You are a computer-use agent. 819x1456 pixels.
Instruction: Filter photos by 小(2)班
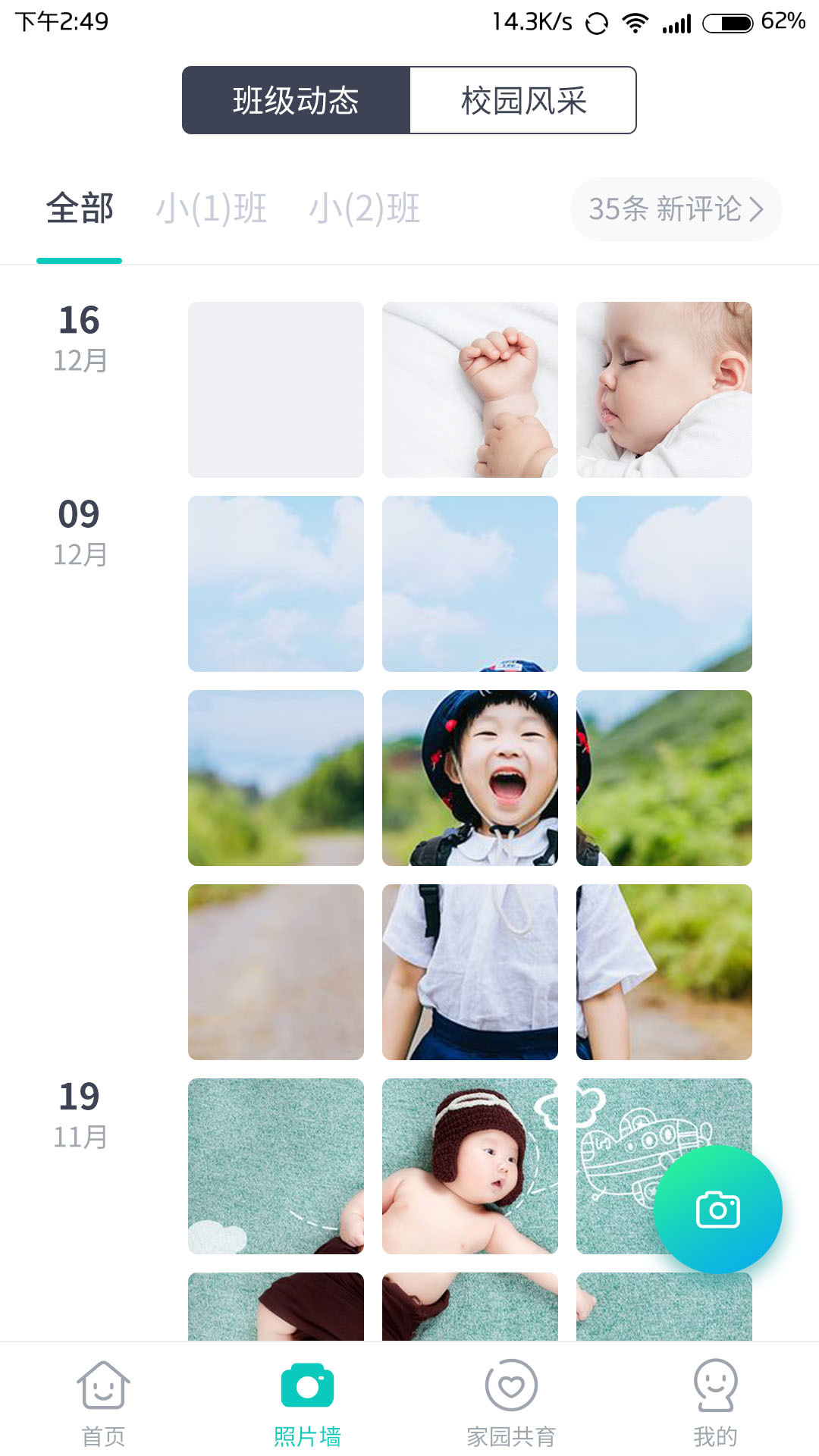click(365, 209)
